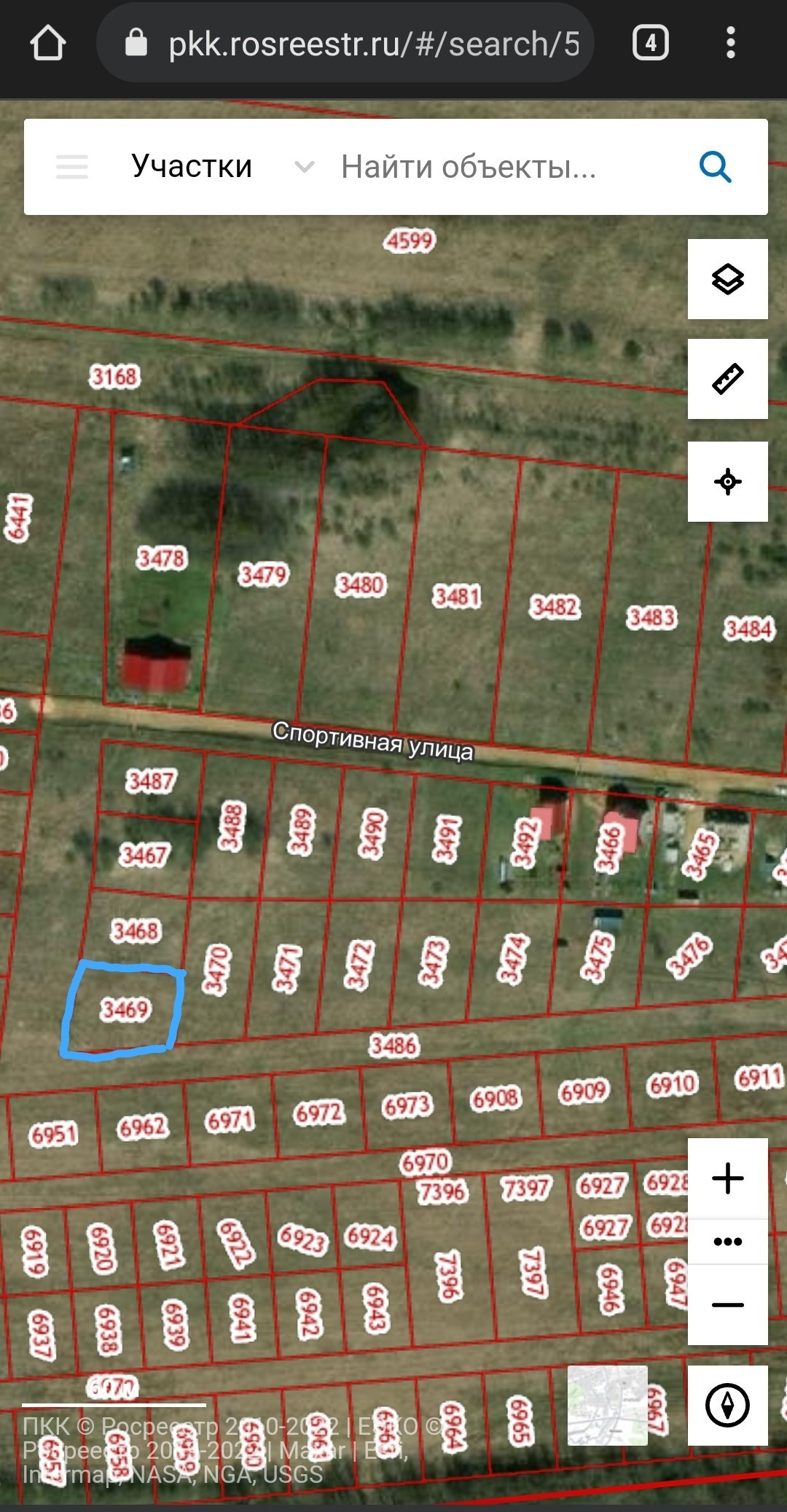Activate the ruler measurement tool
The image size is (787, 1512).
(x=727, y=379)
